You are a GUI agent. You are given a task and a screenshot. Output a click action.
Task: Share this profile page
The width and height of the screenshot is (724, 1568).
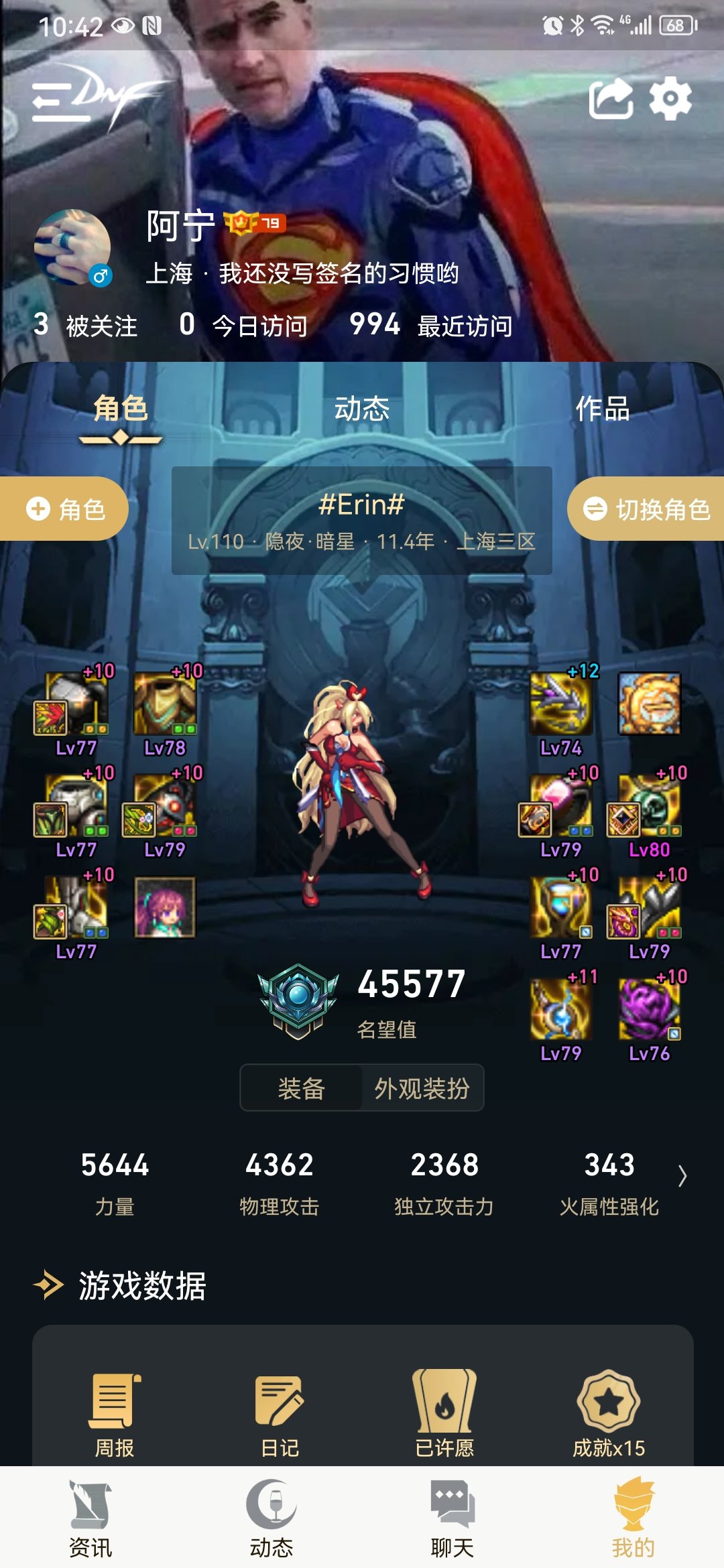click(x=610, y=99)
